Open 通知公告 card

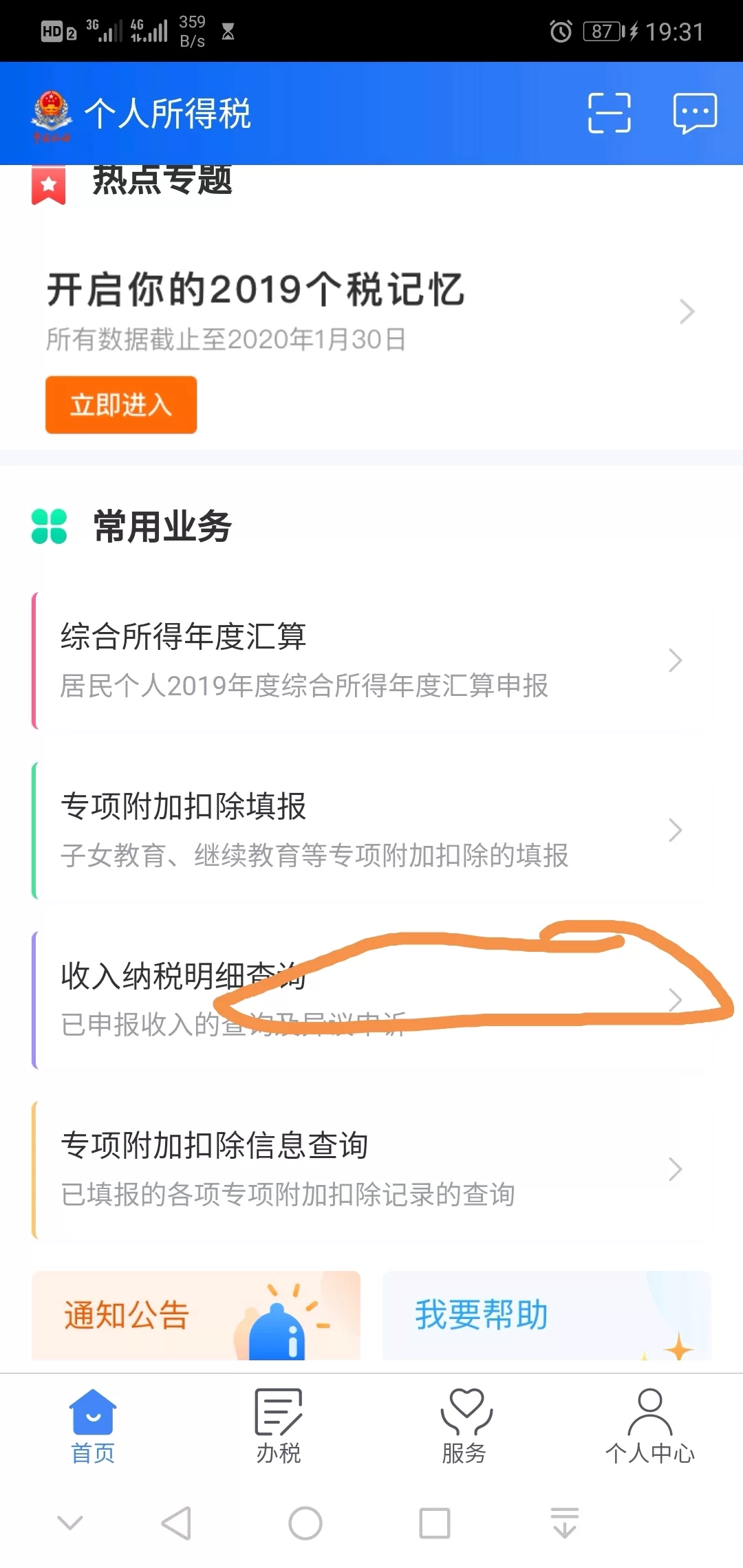point(196,1315)
